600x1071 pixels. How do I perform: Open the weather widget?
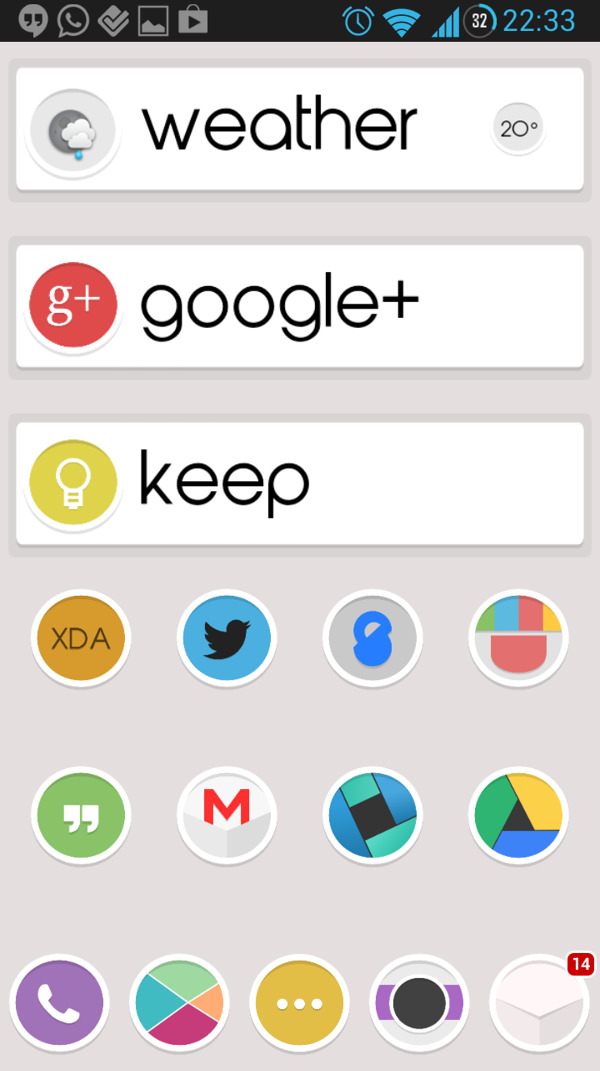(x=300, y=129)
